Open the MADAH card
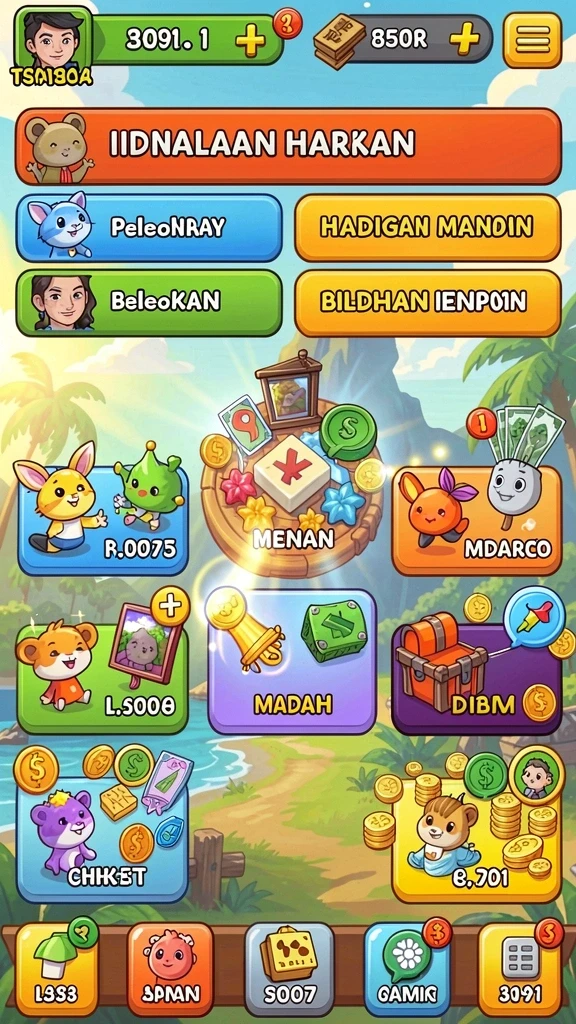576x1024 pixels. click(x=292, y=662)
